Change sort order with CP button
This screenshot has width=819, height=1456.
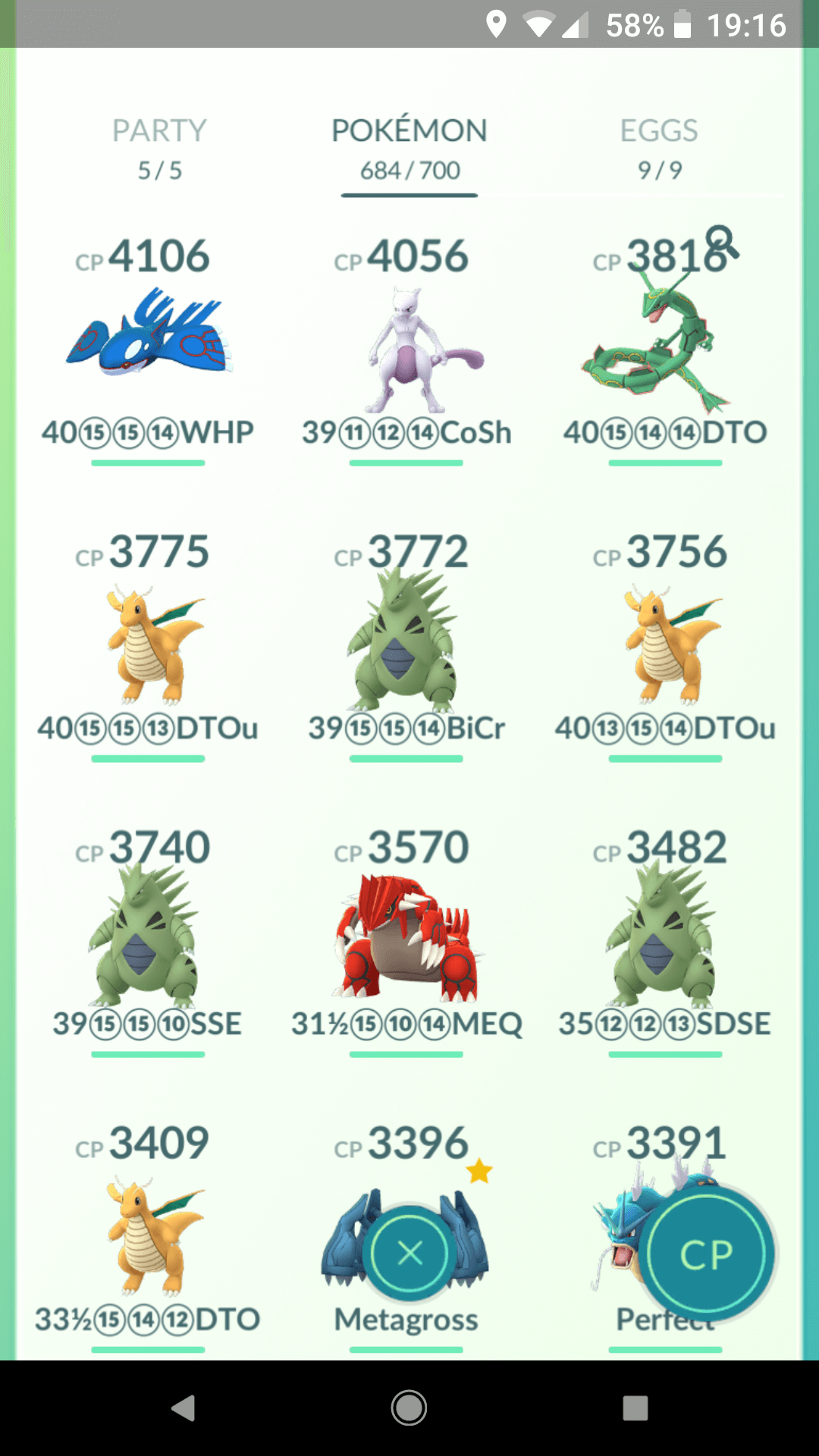707,1254
